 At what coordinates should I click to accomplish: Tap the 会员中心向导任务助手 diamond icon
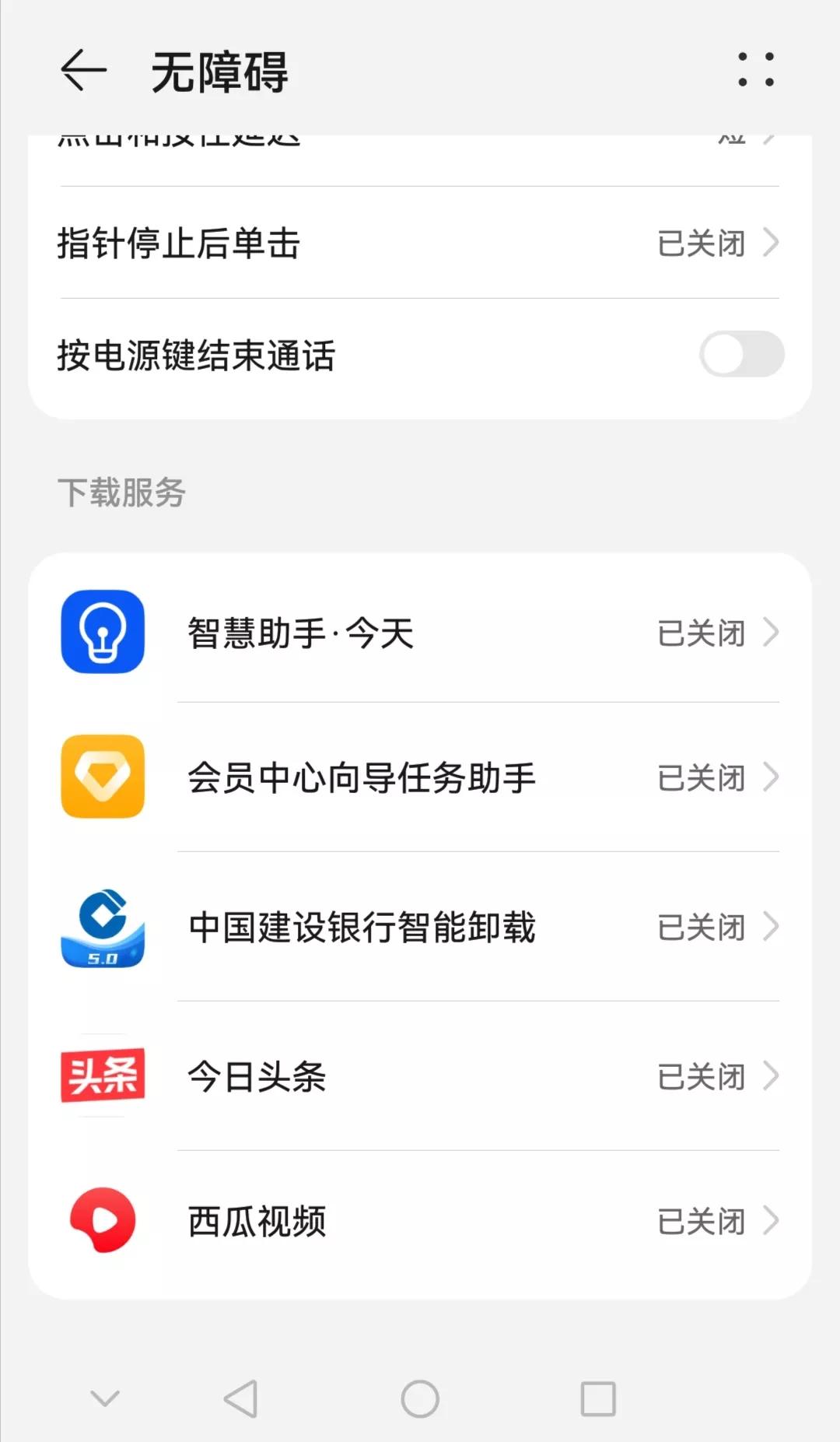pos(102,777)
